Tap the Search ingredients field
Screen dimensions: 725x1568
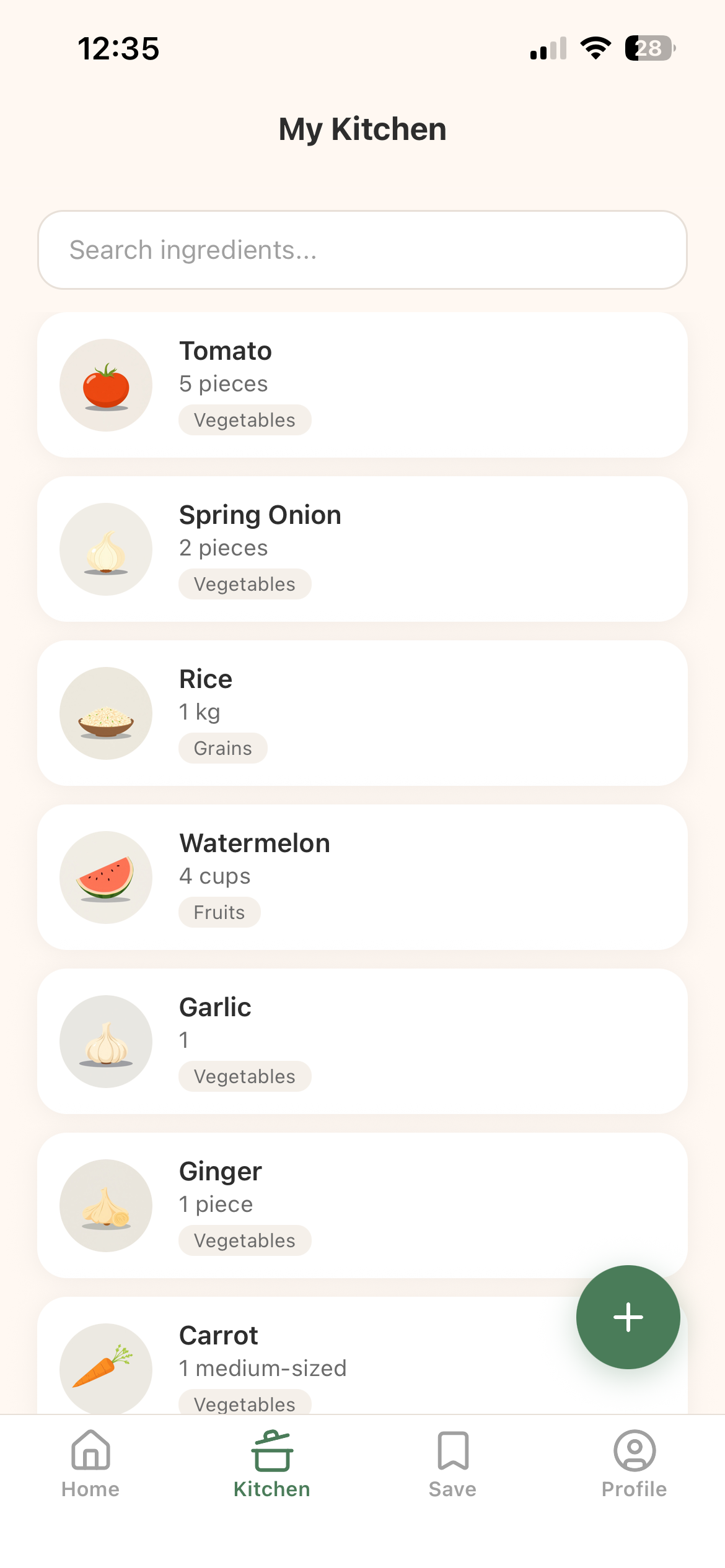point(362,250)
